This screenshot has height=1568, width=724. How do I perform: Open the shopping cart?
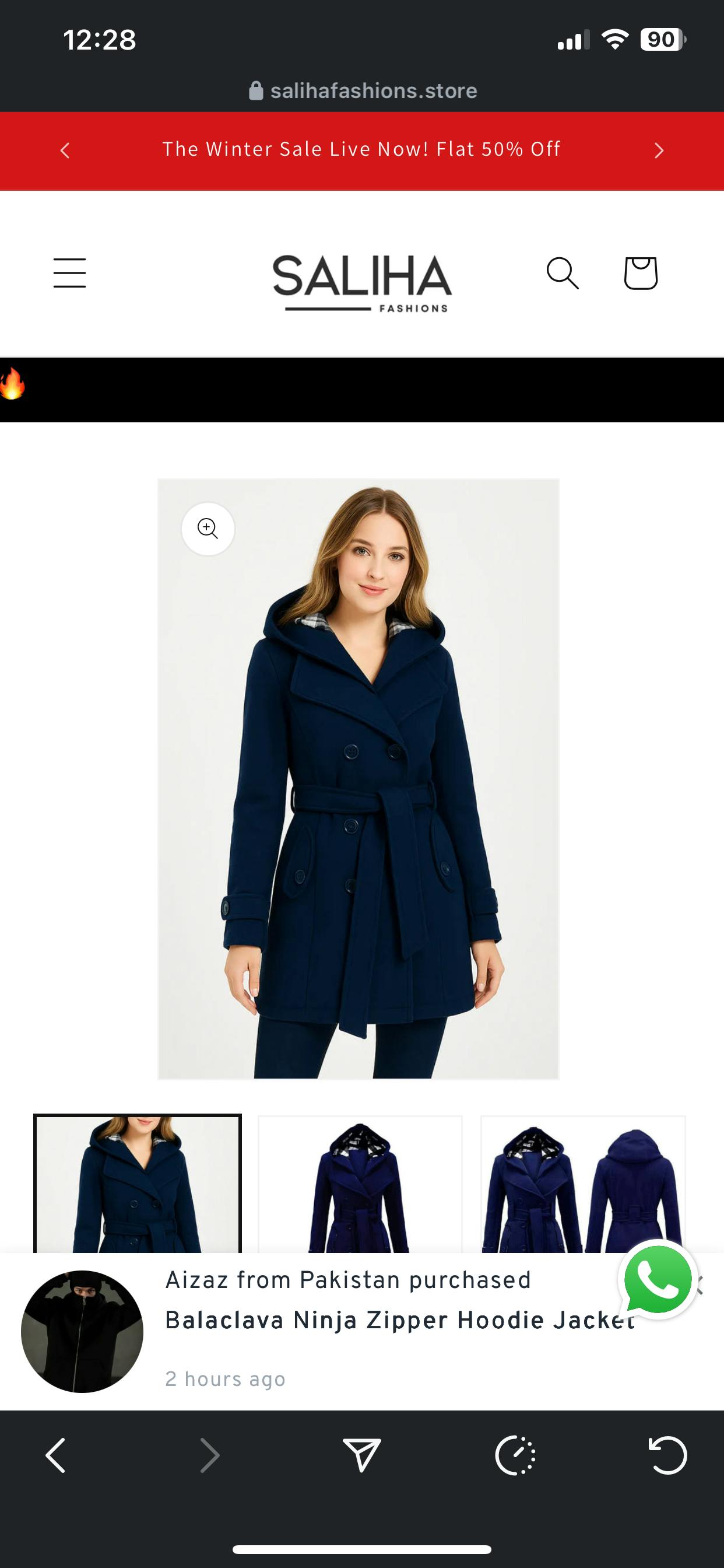[641, 272]
